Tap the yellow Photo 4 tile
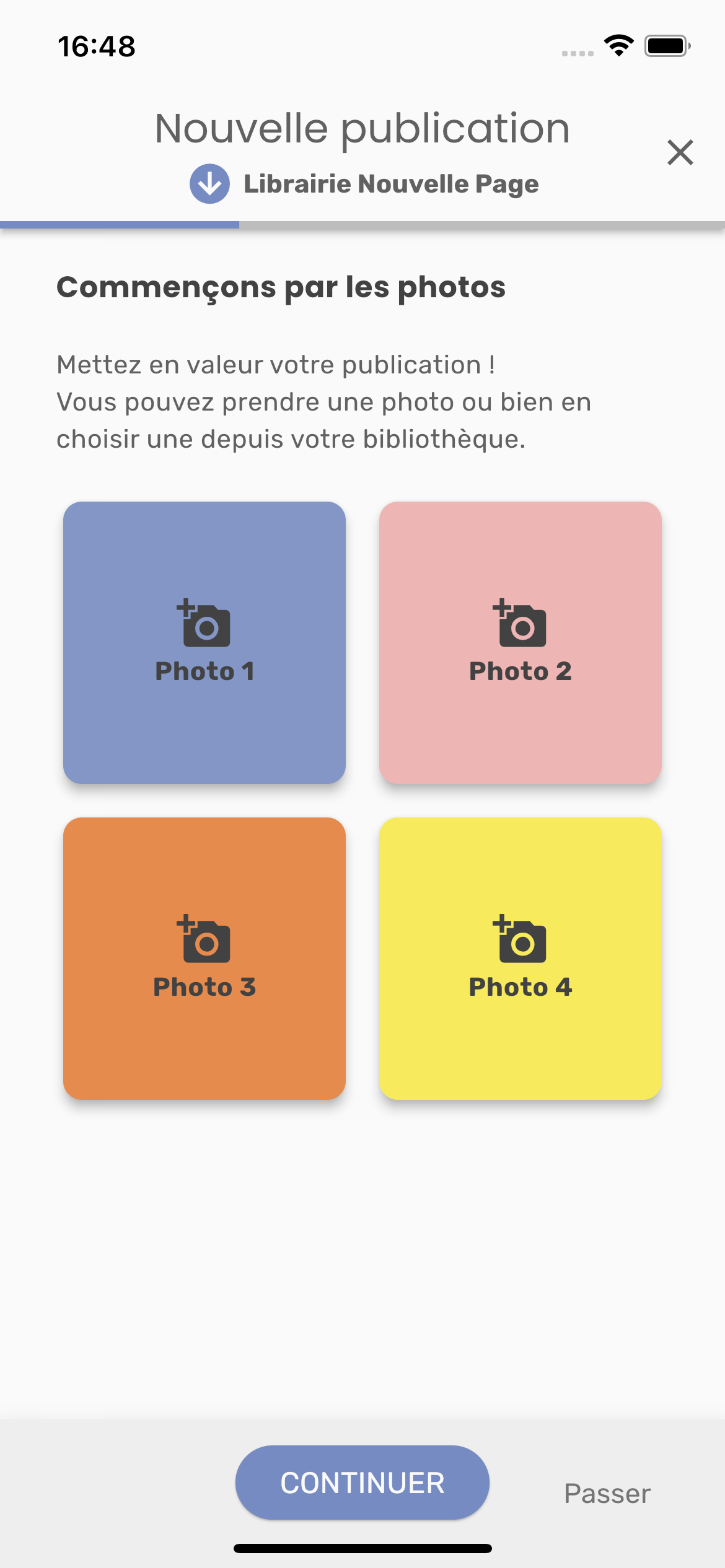 pos(520,958)
